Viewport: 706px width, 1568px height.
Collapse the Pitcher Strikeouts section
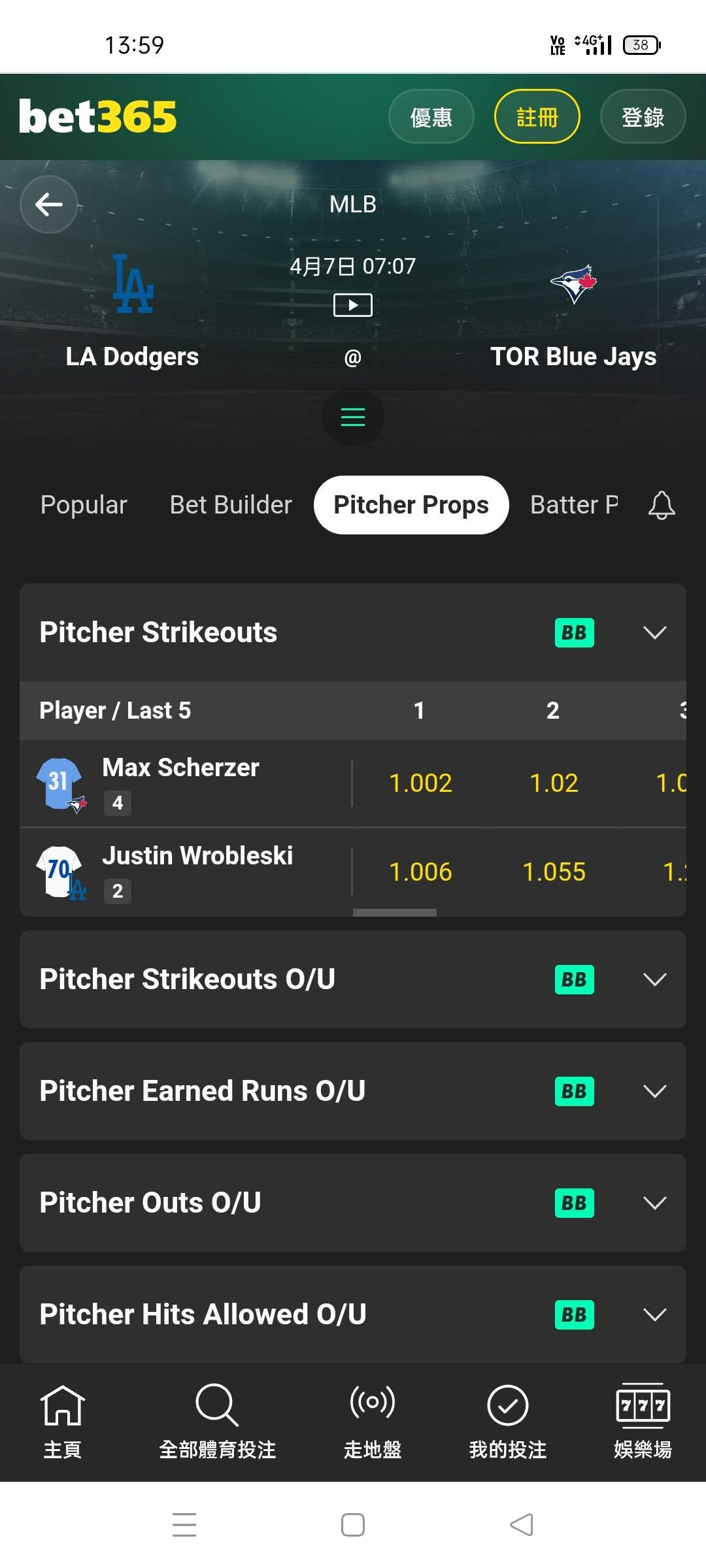coord(654,632)
